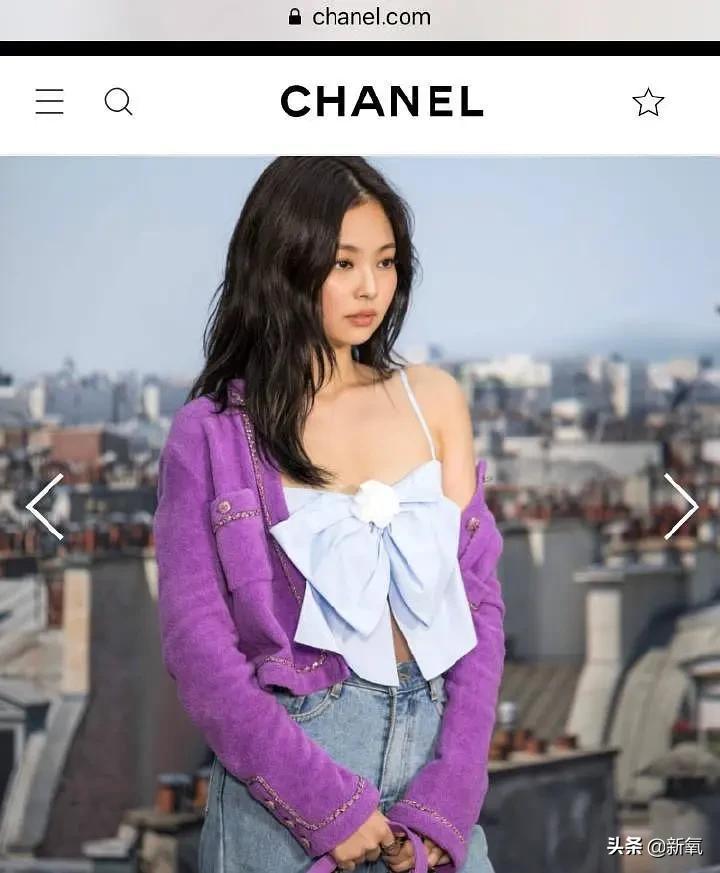The width and height of the screenshot is (720, 873).
Task: Open the search icon
Action: click(x=118, y=102)
